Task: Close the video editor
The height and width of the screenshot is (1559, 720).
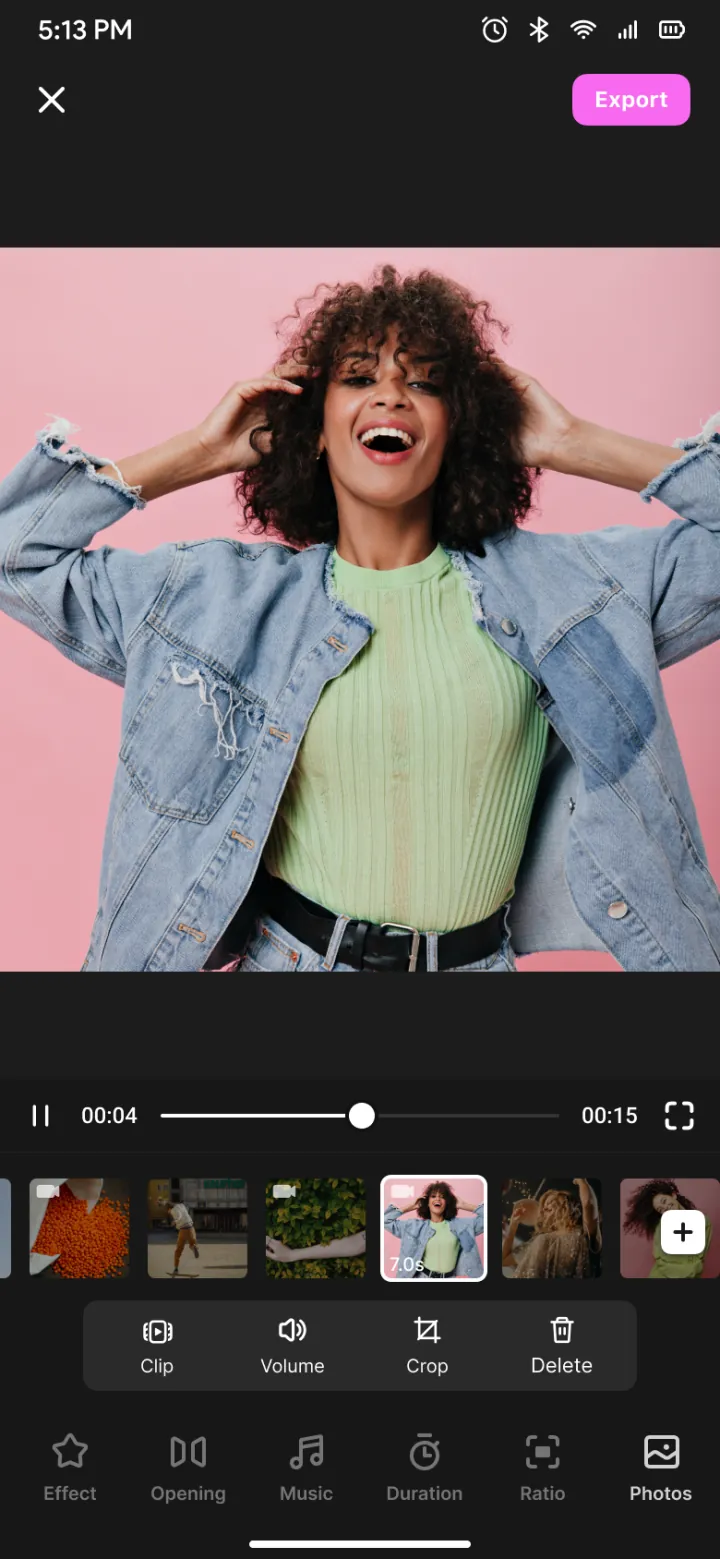Action: pos(51,99)
